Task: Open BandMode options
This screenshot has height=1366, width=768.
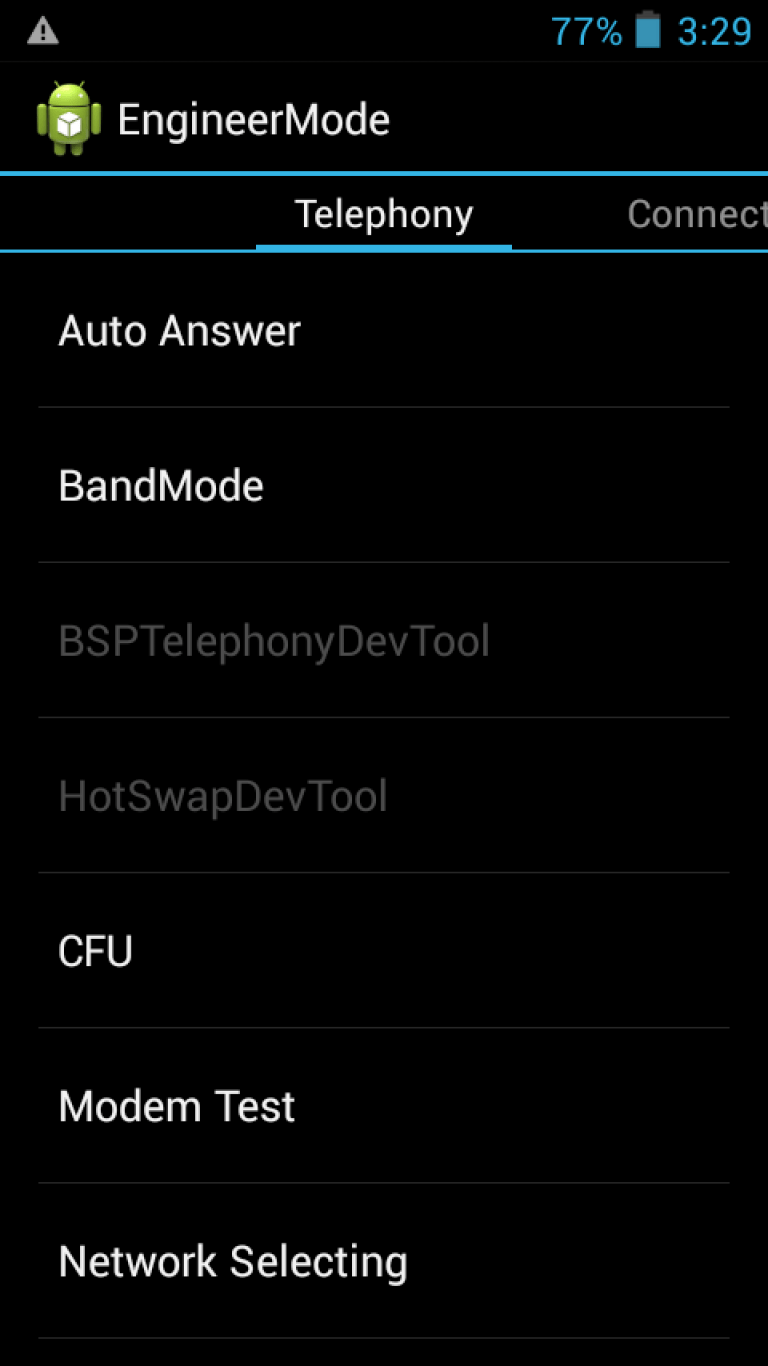Action: point(384,485)
